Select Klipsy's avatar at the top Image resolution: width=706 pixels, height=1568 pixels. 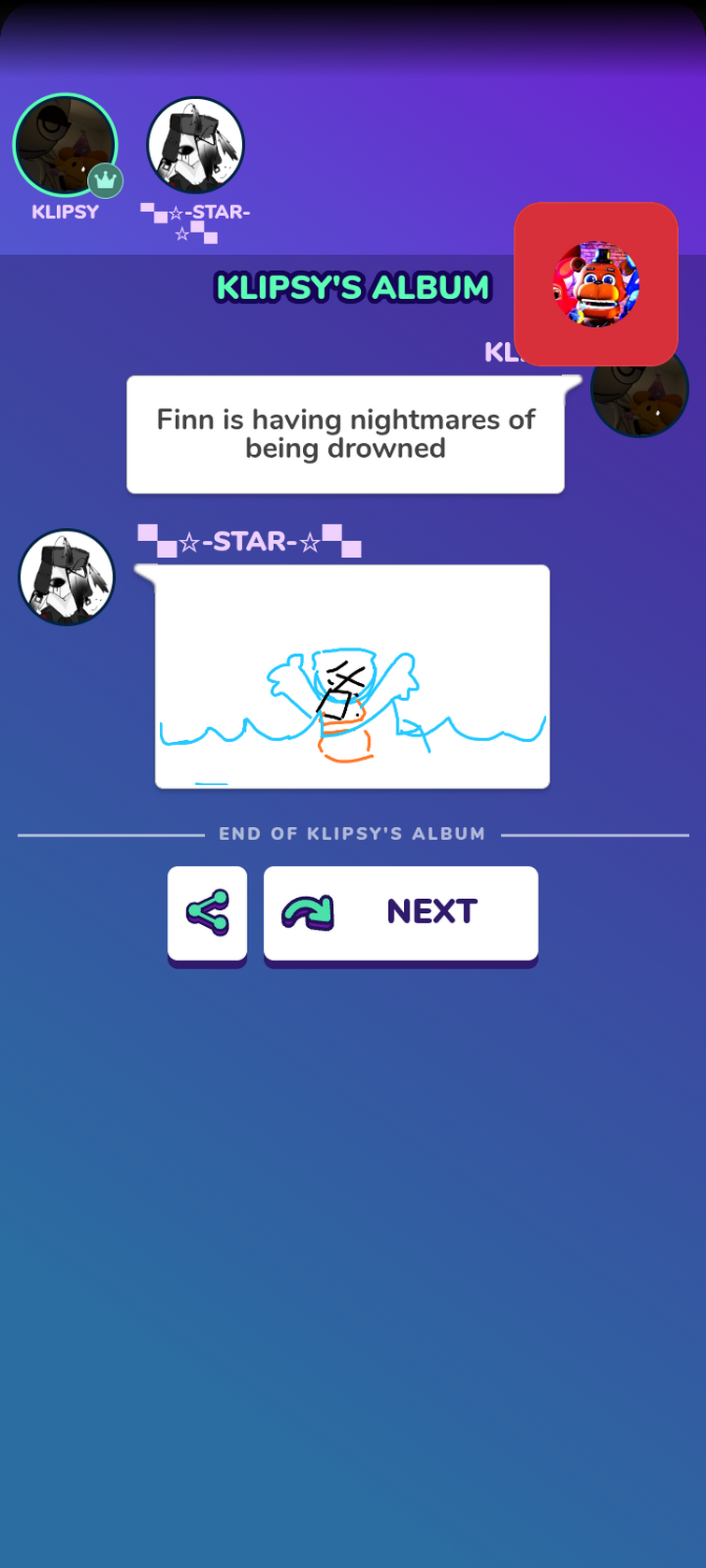tap(65, 147)
